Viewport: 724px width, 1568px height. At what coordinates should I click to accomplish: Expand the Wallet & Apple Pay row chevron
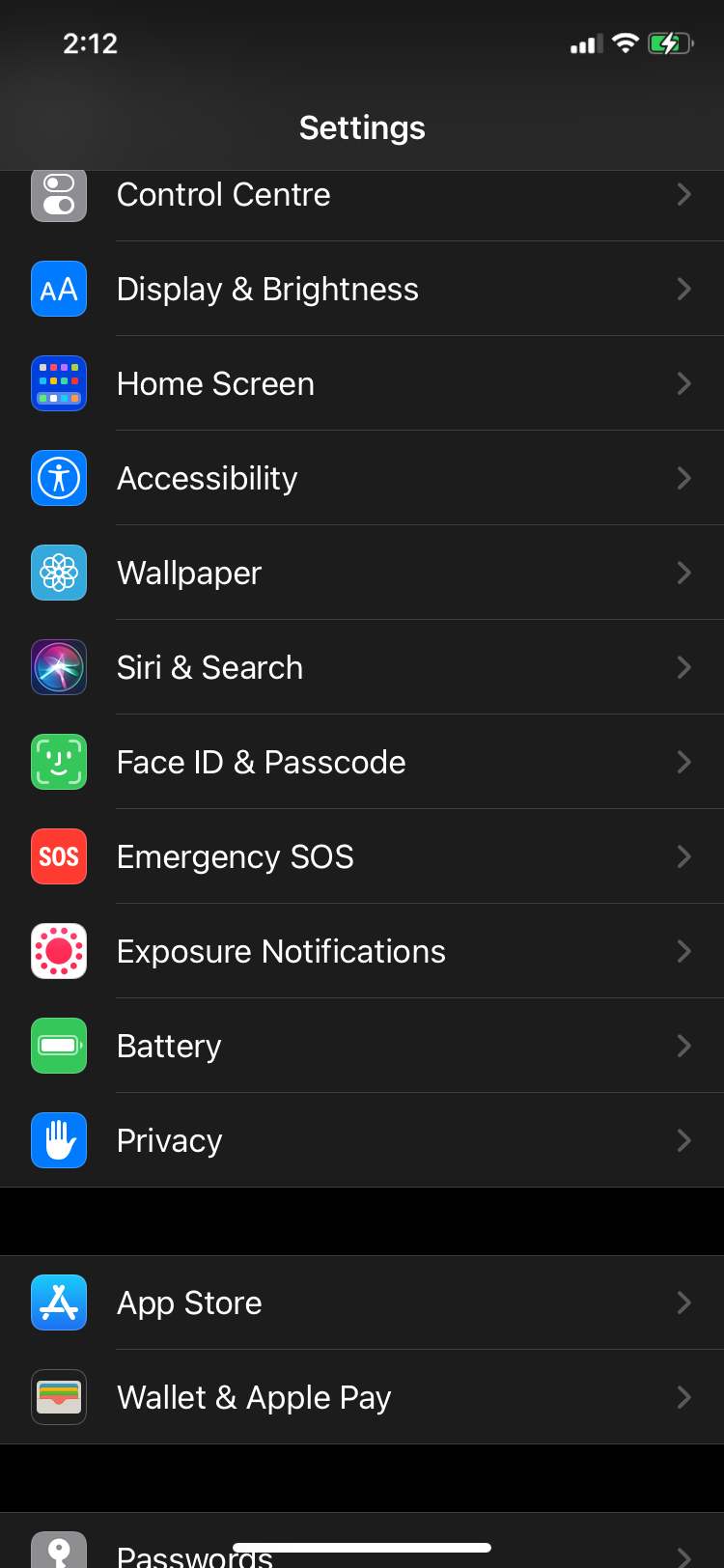click(x=684, y=1397)
